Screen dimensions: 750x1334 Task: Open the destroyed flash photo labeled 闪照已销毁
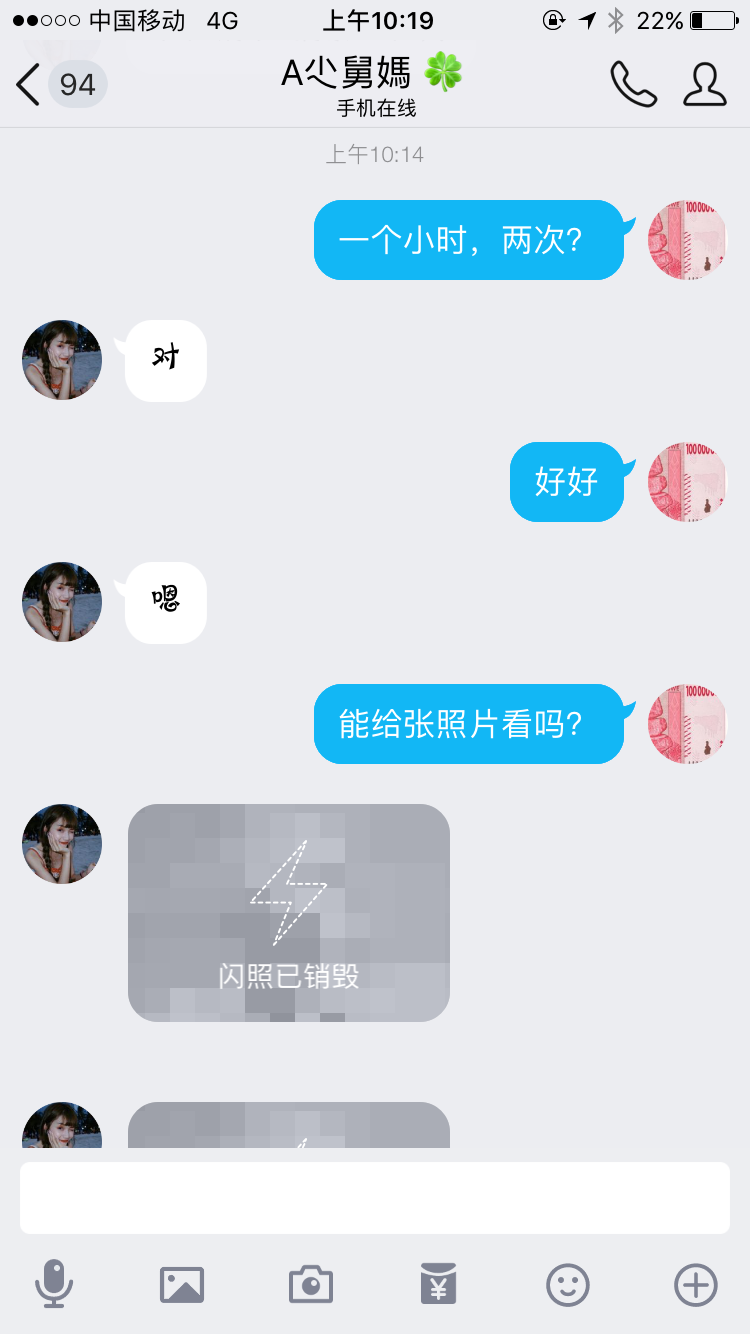[x=289, y=912]
